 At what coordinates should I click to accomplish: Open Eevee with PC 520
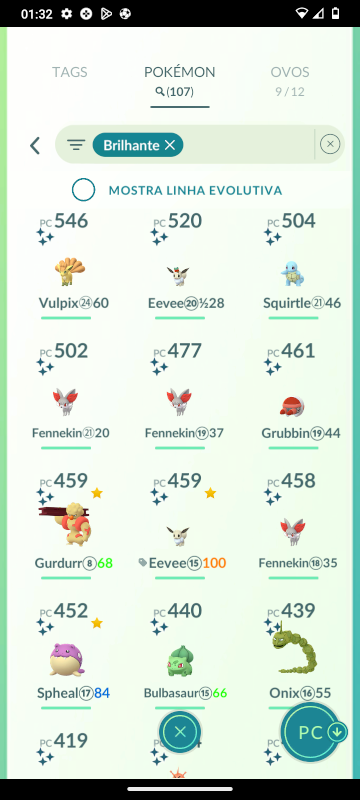point(178,270)
